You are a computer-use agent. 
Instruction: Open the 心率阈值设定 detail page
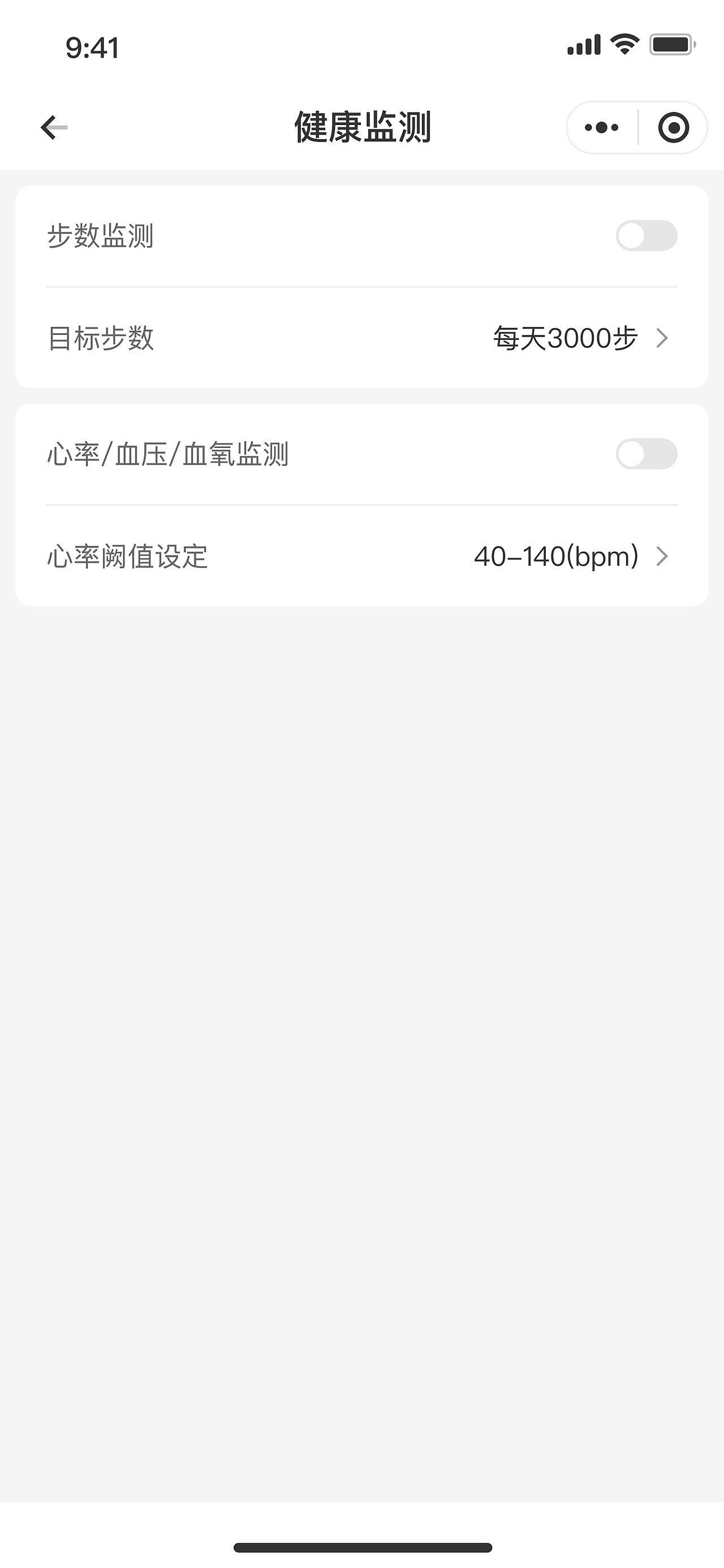[361, 555]
